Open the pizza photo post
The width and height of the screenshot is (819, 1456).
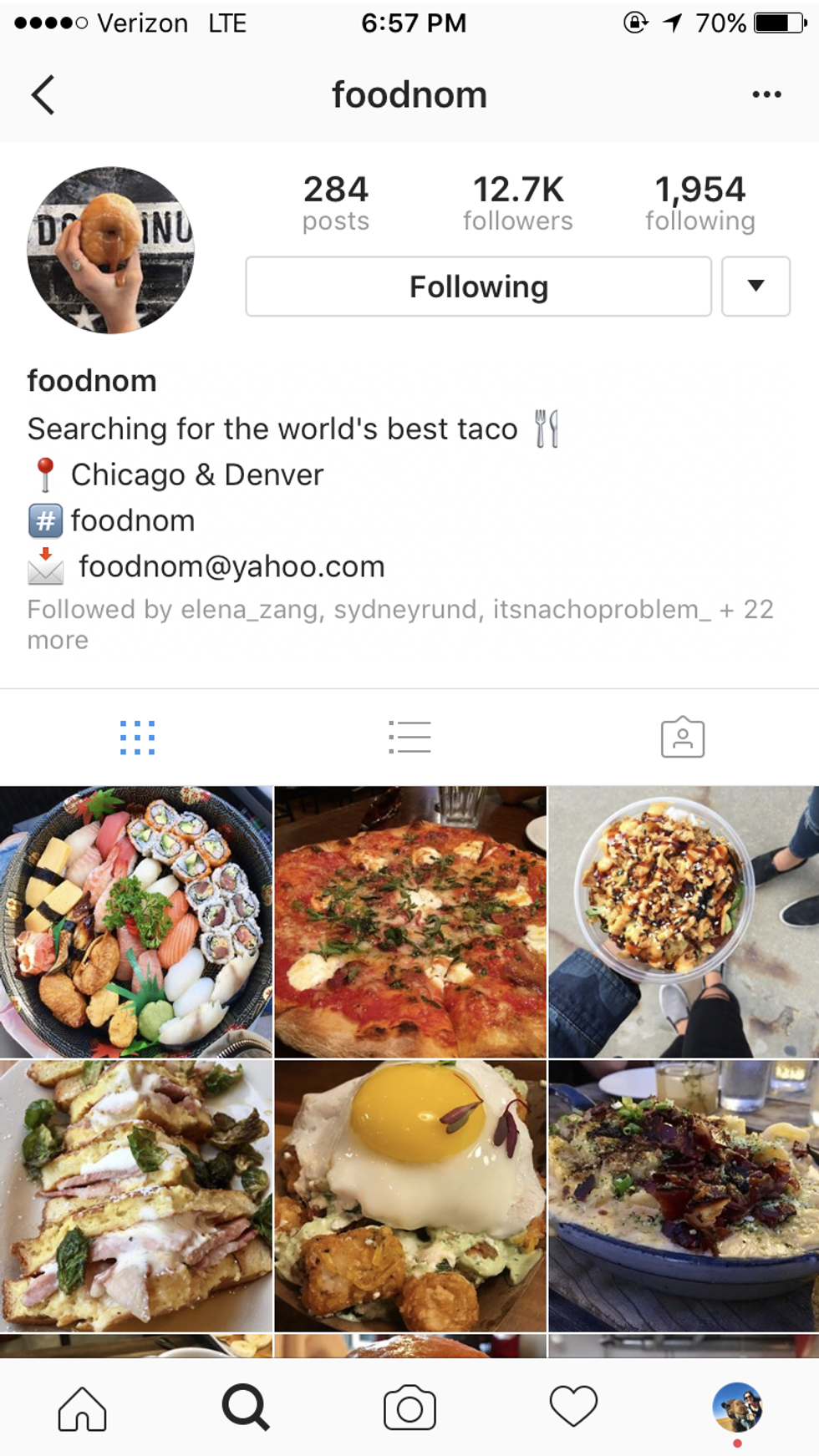[x=409, y=921]
